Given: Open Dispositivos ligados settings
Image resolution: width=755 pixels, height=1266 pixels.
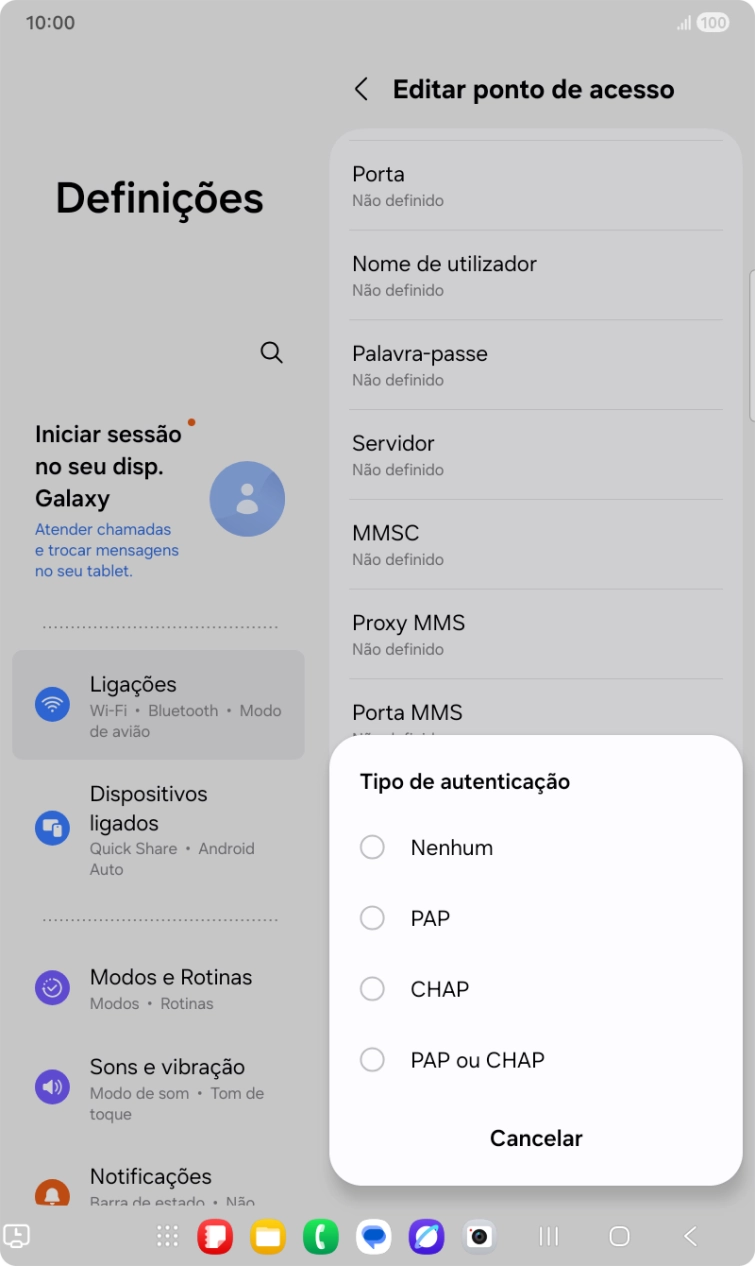Looking at the screenshot, I should click(158, 830).
